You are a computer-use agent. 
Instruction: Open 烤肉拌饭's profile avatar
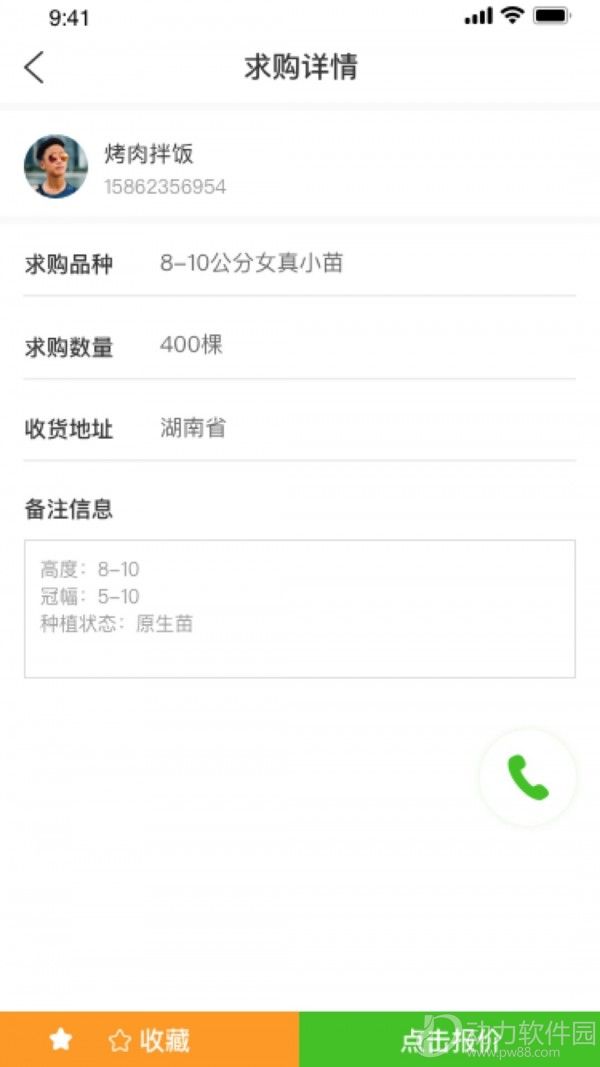[x=56, y=166]
